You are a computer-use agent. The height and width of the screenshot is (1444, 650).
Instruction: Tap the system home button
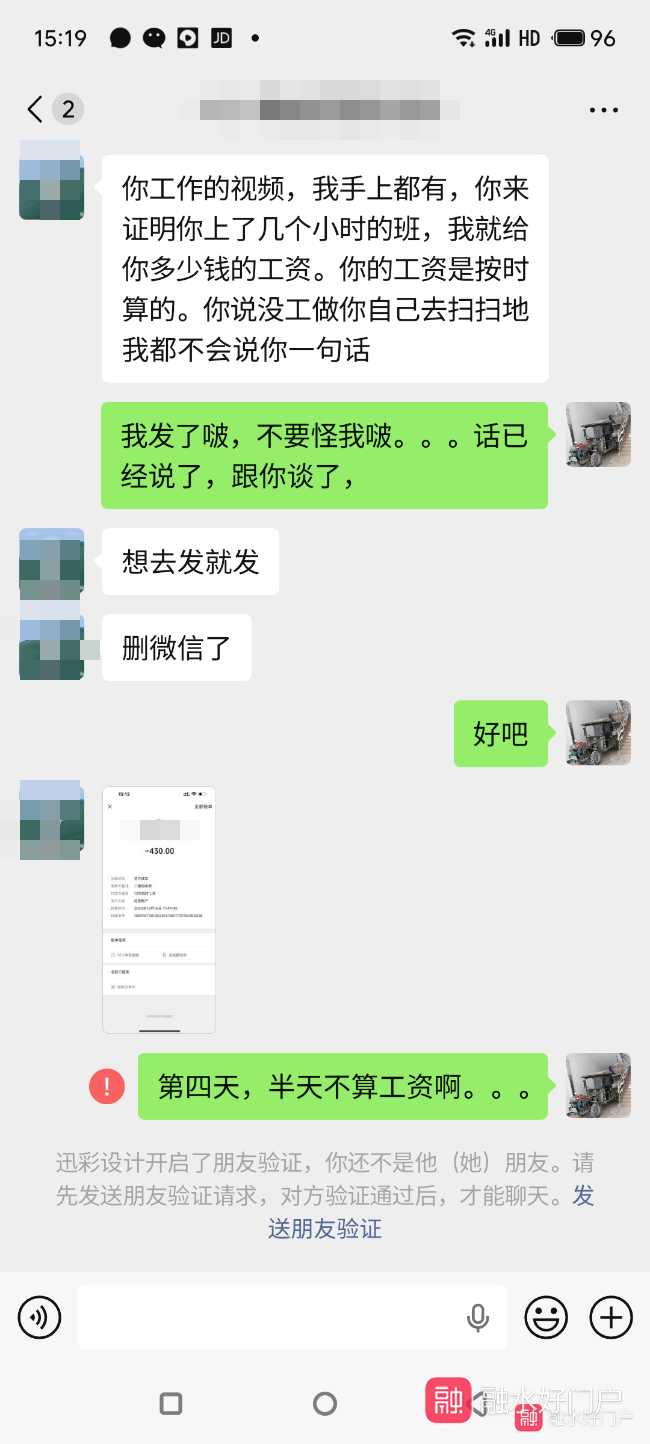coord(325,1403)
